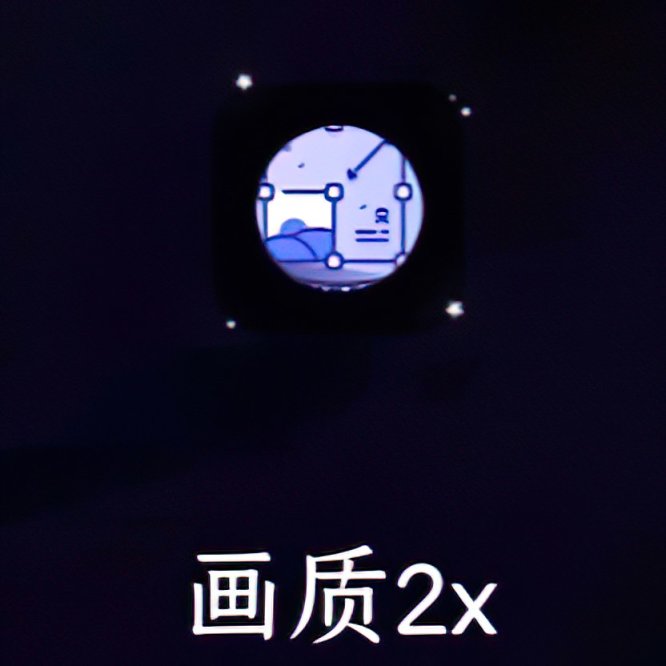Open the 画质2x enhancement tool
Image resolution: width=666 pixels, height=666 pixels.
click(342, 208)
